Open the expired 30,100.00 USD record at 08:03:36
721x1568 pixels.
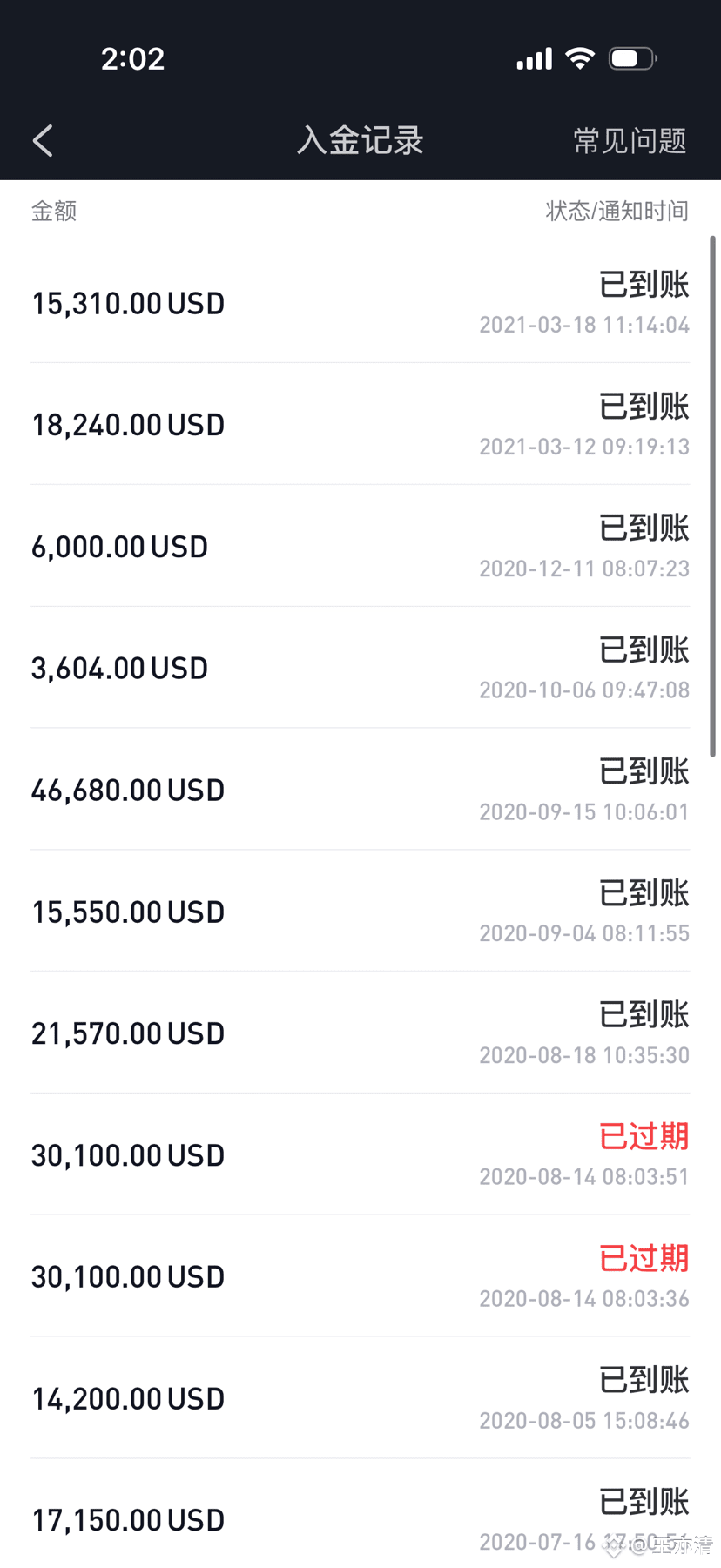click(x=360, y=1276)
